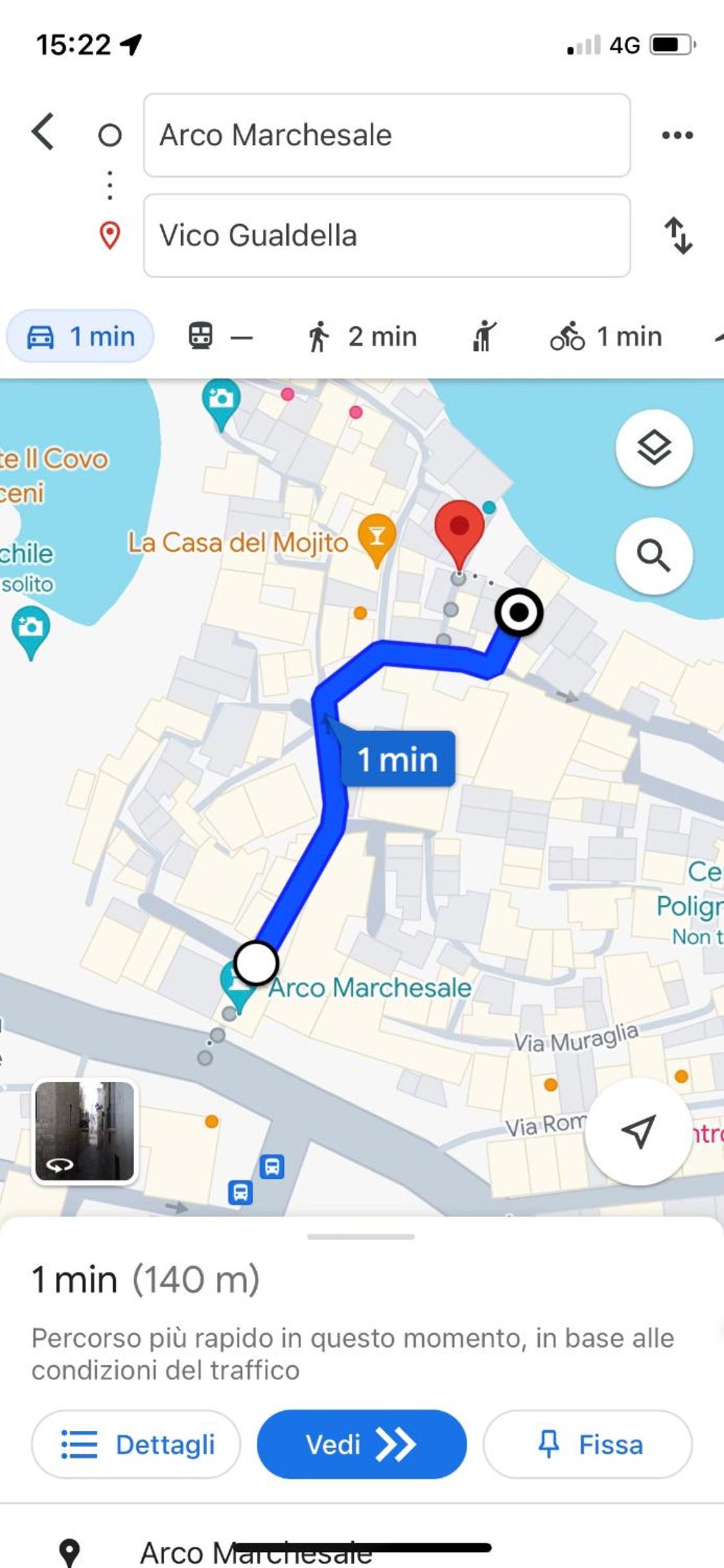Switch to public transit directions
The width and height of the screenshot is (724, 1568).
pos(220,336)
